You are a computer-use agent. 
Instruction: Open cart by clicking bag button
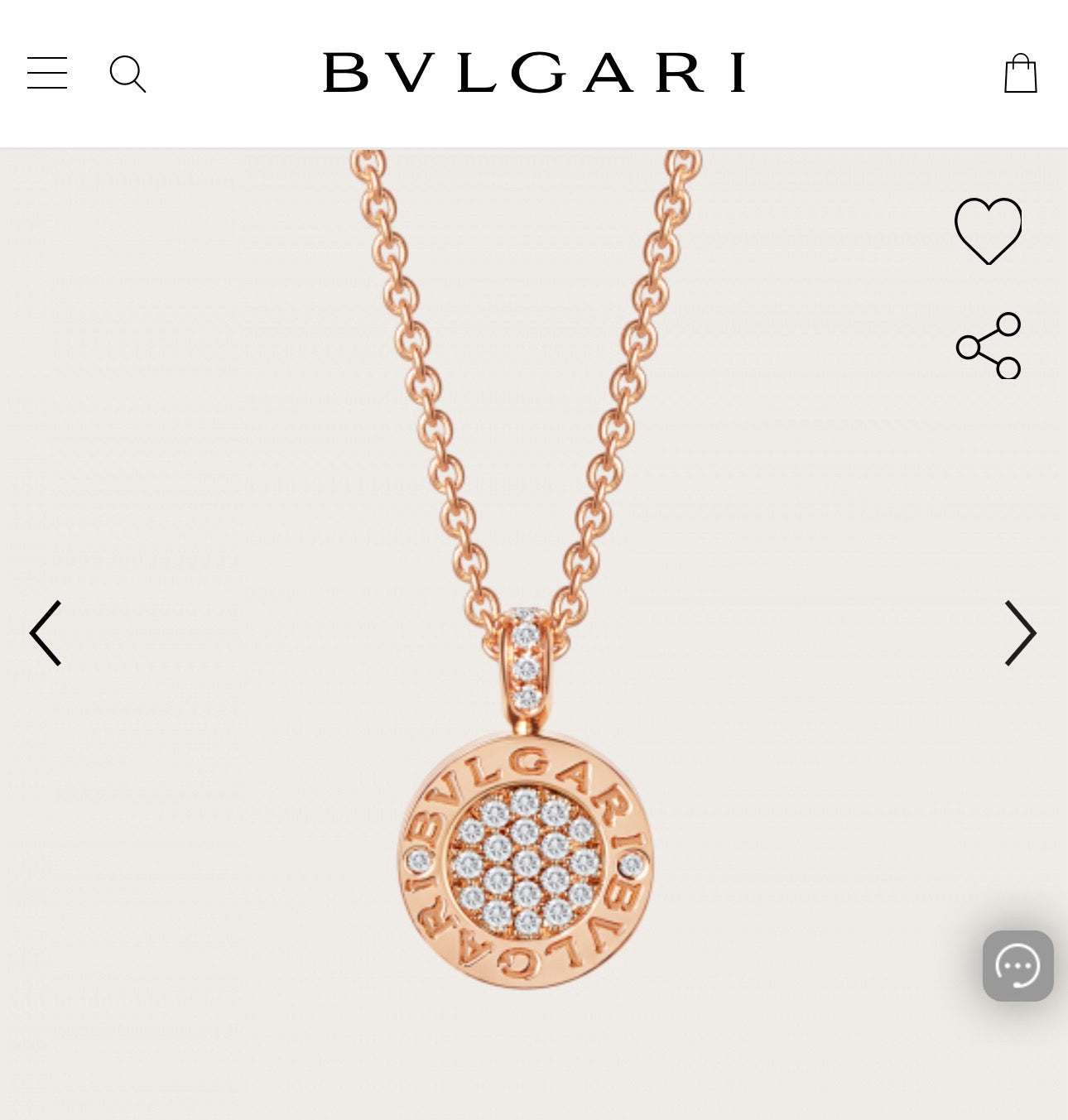pos(1022,73)
